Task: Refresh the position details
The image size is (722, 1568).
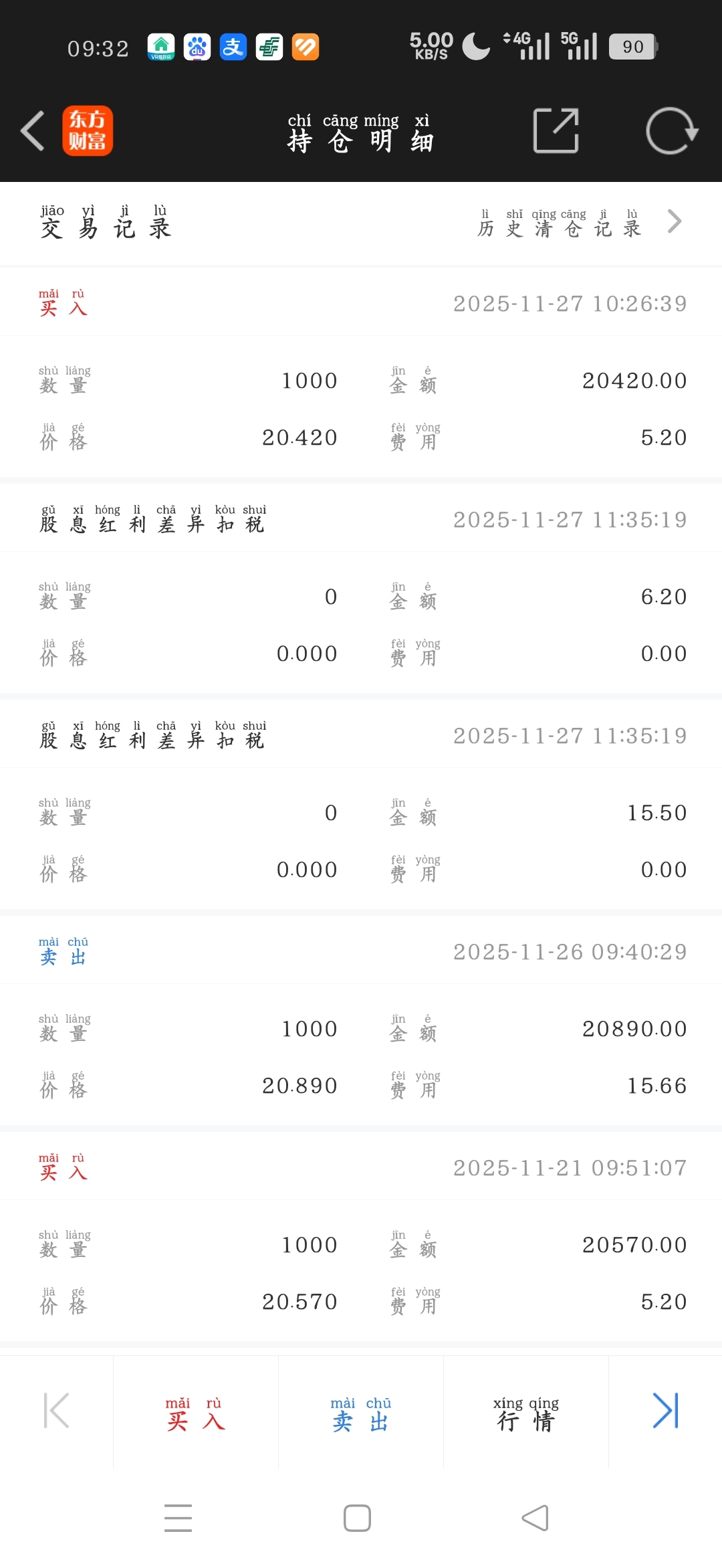Action: point(671,131)
